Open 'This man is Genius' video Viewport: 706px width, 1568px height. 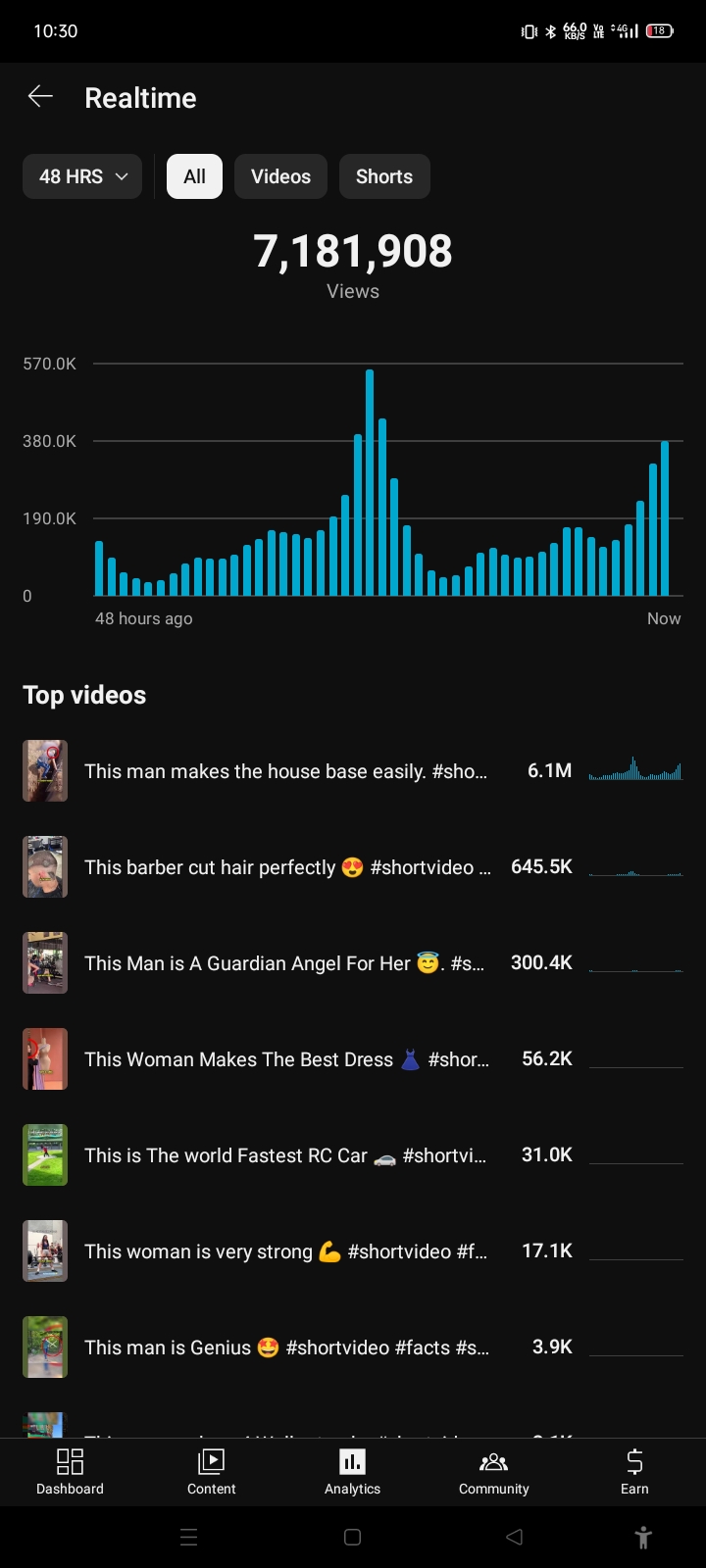(353, 1347)
